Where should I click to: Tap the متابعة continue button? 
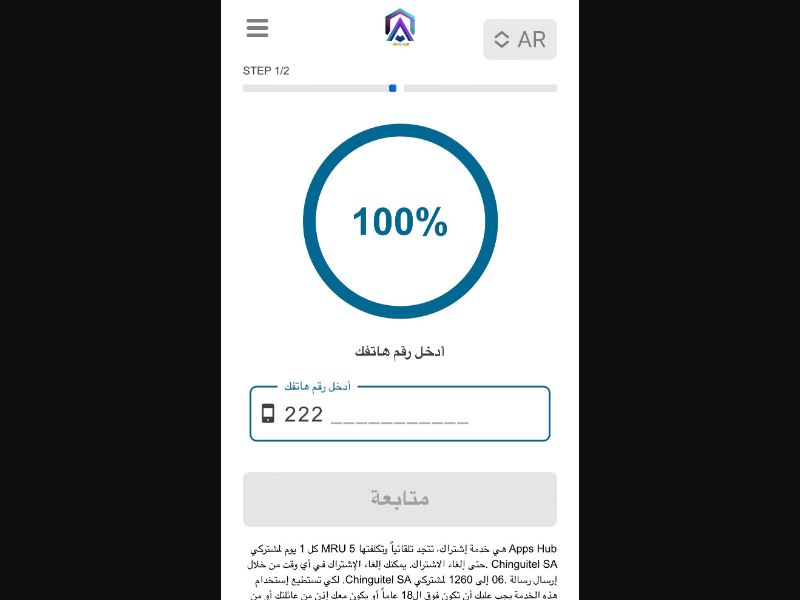pos(400,499)
